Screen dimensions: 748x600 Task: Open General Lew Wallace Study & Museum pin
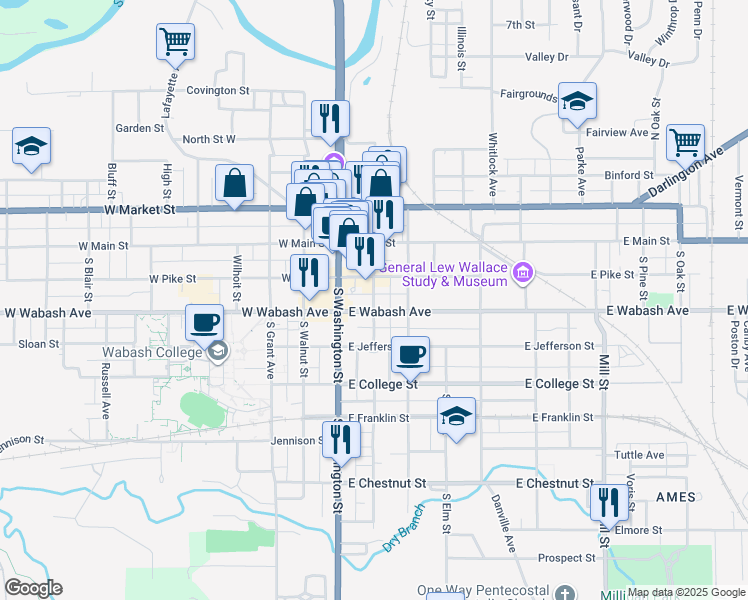click(523, 273)
